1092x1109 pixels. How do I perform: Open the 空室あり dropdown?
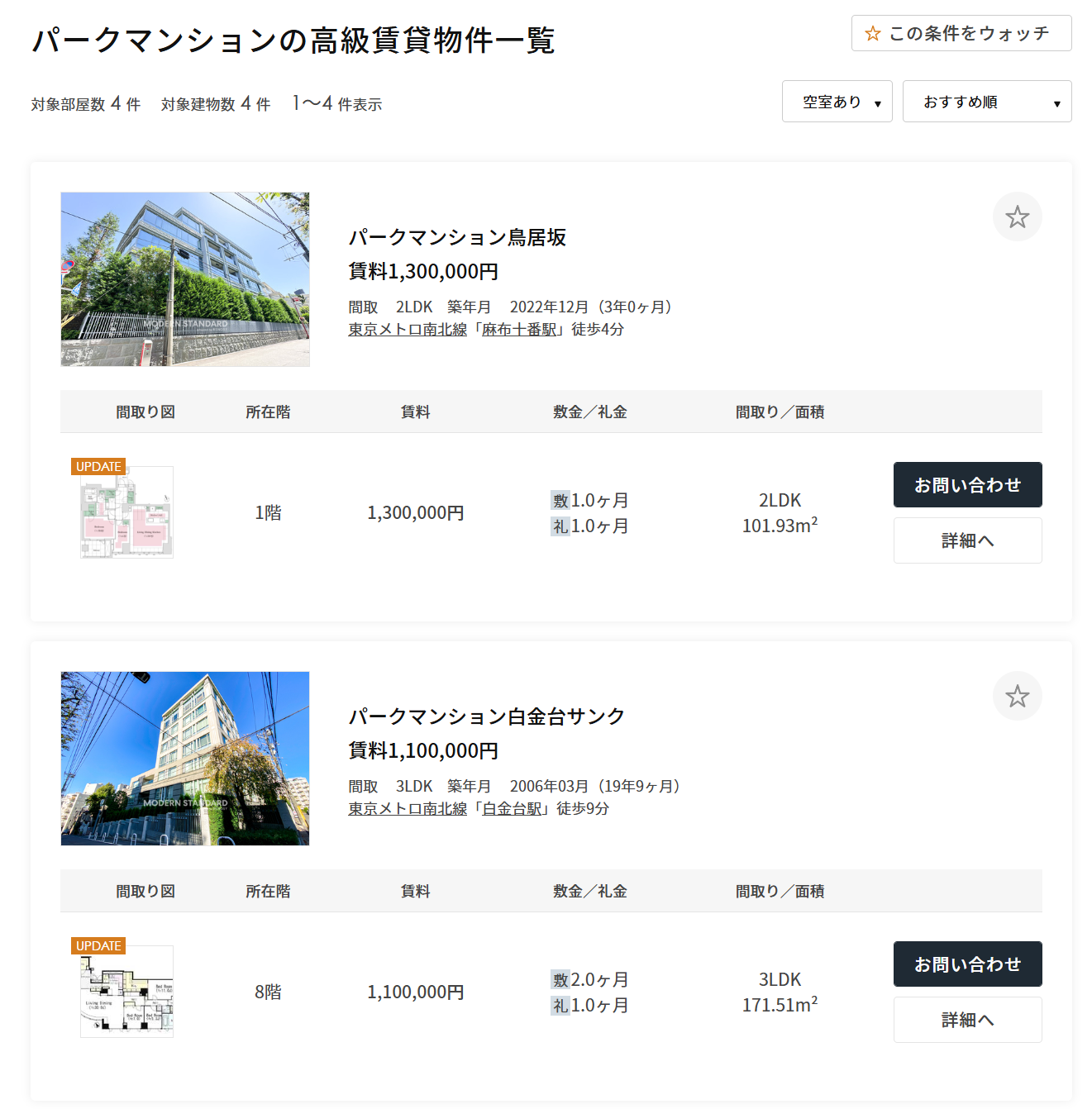pyautogui.click(x=837, y=102)
